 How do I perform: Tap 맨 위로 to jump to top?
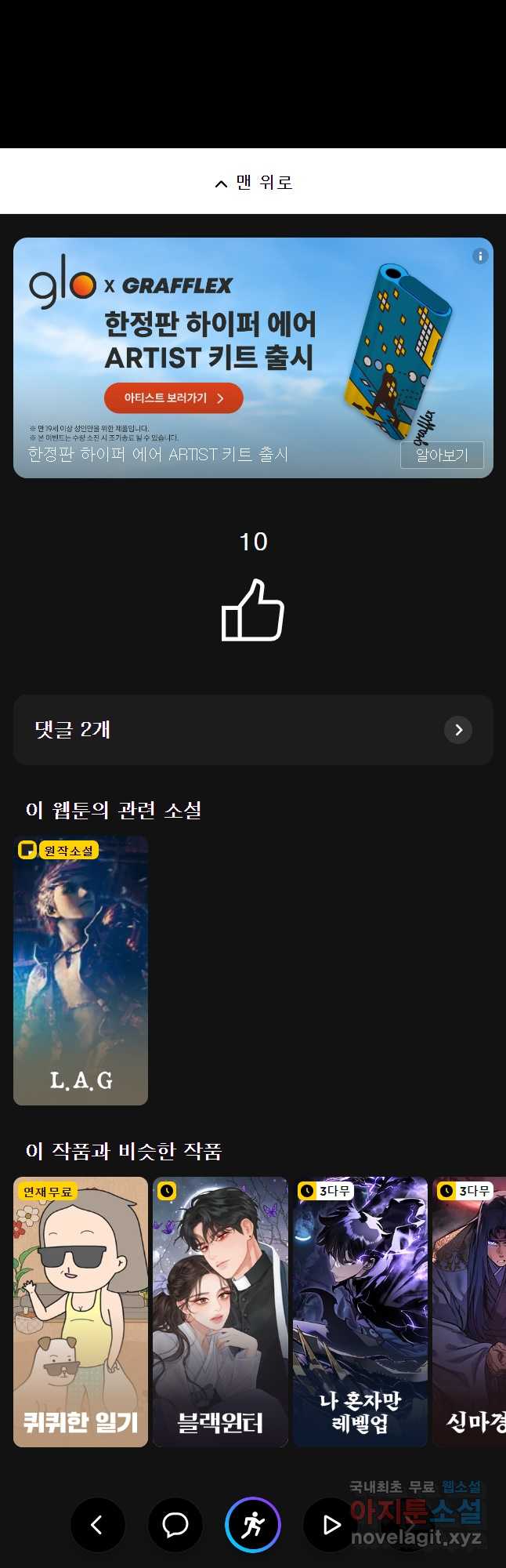tap(253, 182)
